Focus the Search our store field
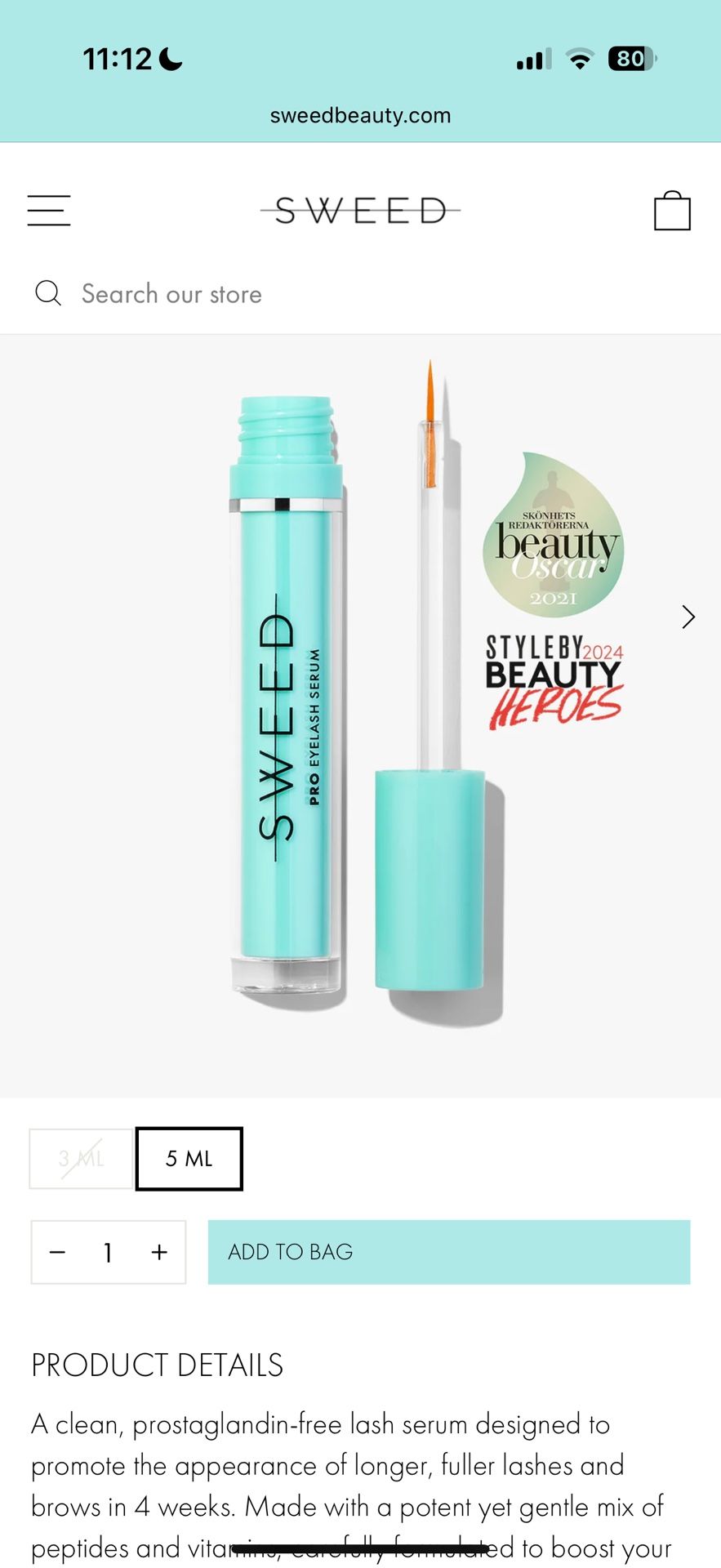The height and width of the screenshot is (1568, 721). tap(360, 294)
